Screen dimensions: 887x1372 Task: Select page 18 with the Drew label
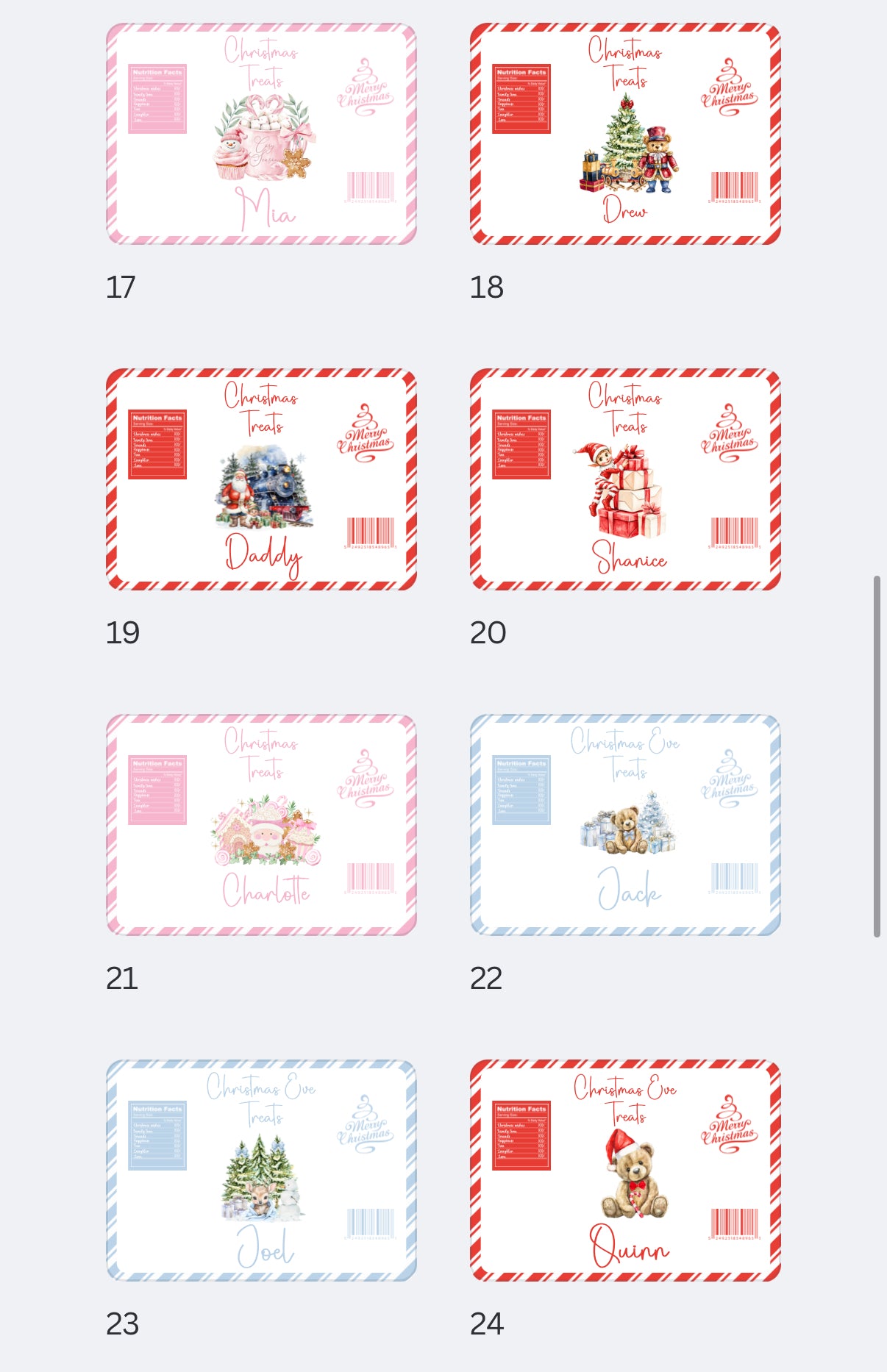point(625,134)
